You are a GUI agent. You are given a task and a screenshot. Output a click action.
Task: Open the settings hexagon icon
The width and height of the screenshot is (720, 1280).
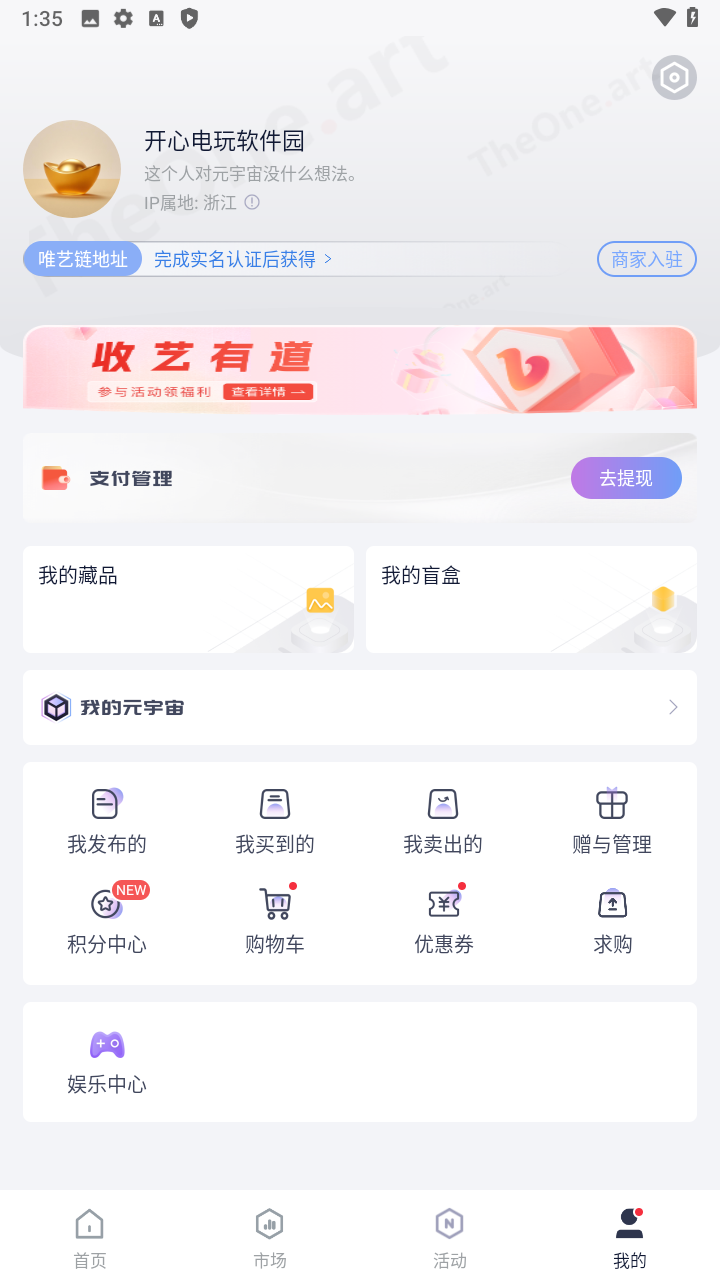click(x=674, y=77)
